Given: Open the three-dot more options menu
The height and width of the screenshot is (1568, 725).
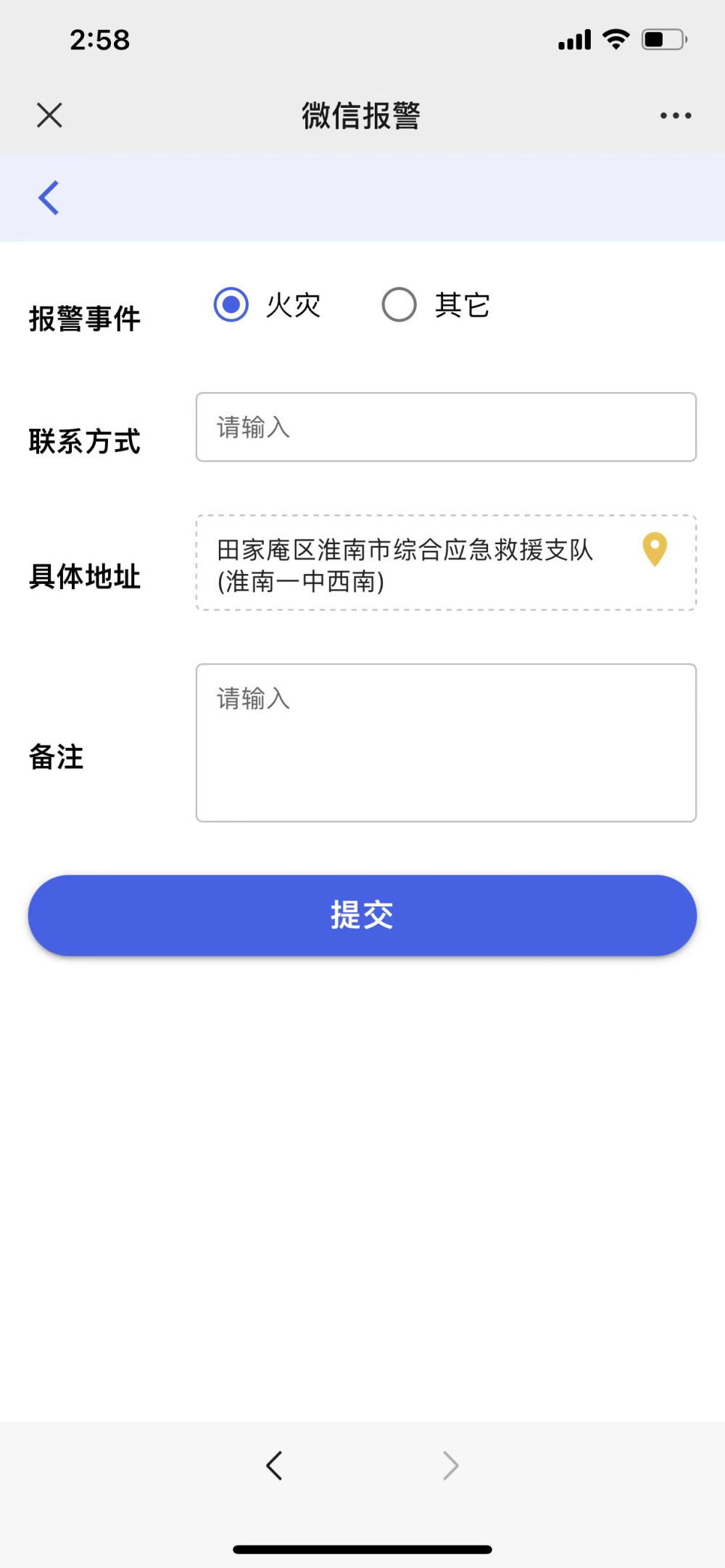Looking at the screenshot, I should click(x=675, y=115).
